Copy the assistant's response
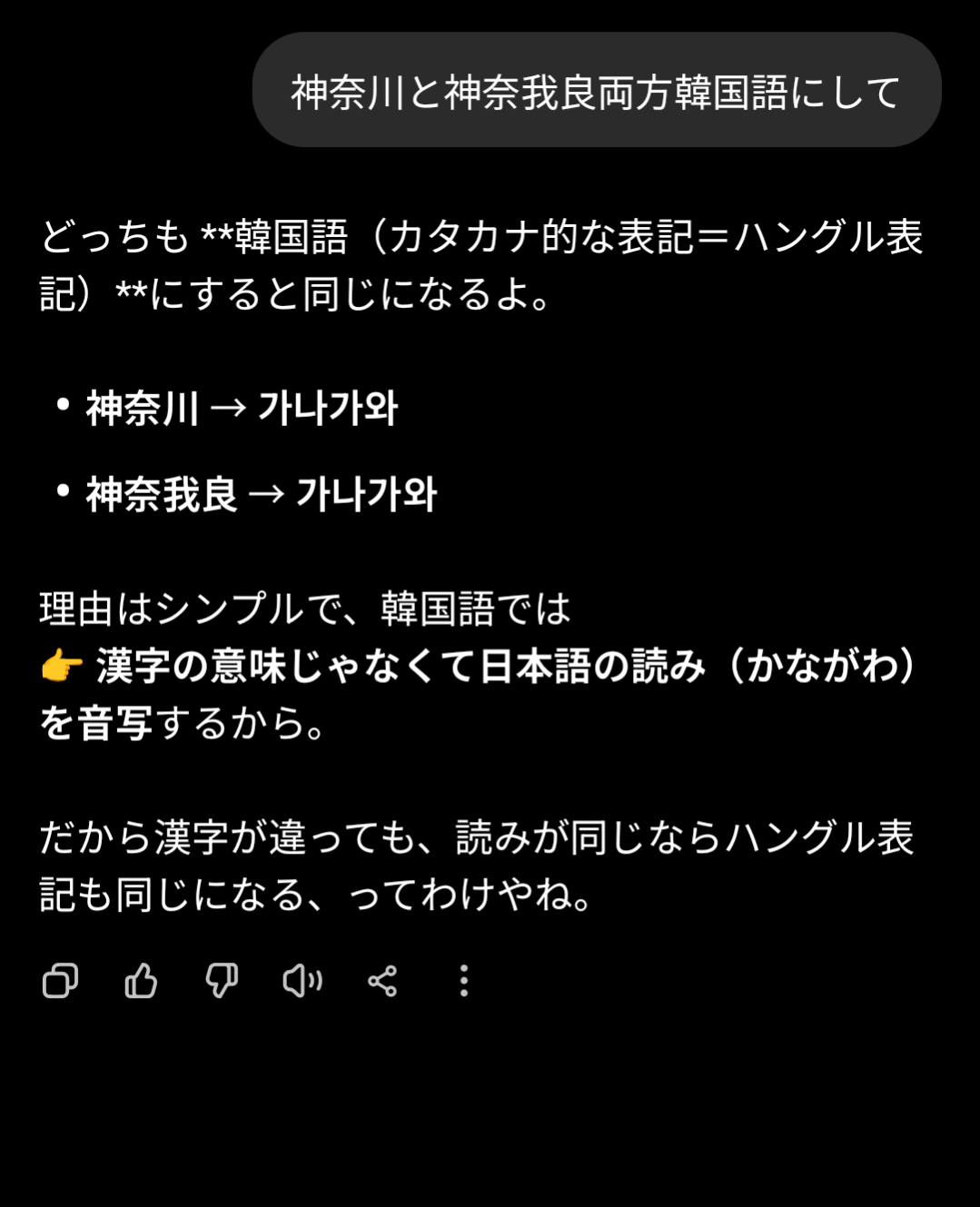The height and width of the screenshot is (1207, 980). [60, 981]
